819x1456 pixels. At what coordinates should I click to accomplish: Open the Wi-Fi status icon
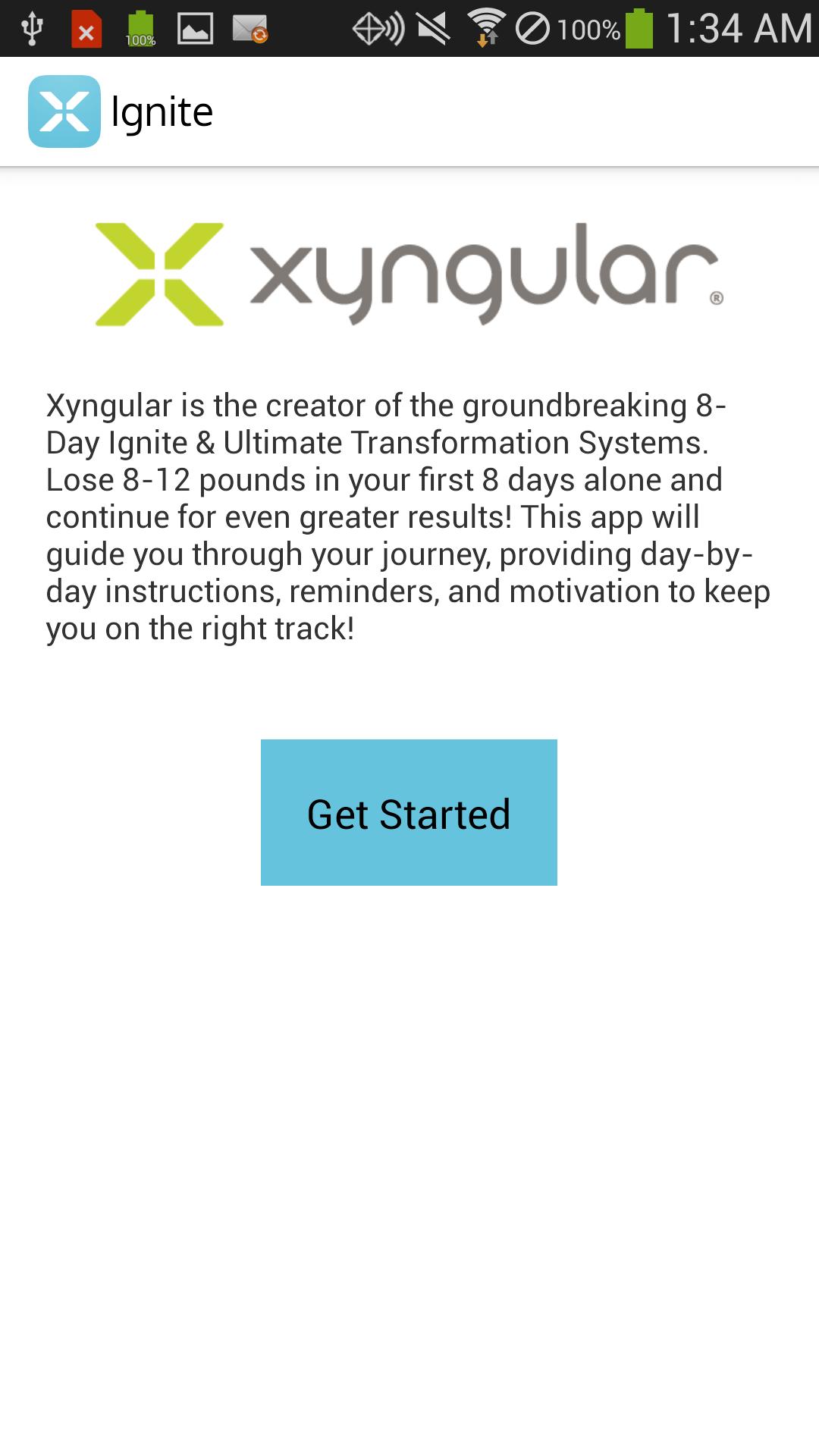[486, 21]
